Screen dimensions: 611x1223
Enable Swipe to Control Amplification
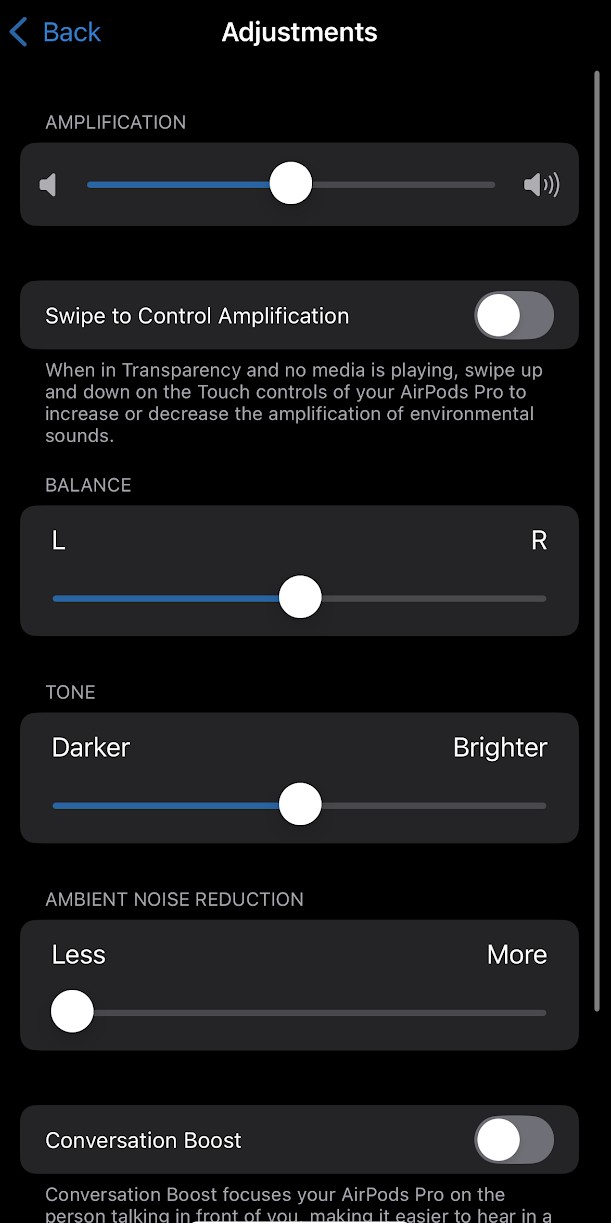click(513, 316)
